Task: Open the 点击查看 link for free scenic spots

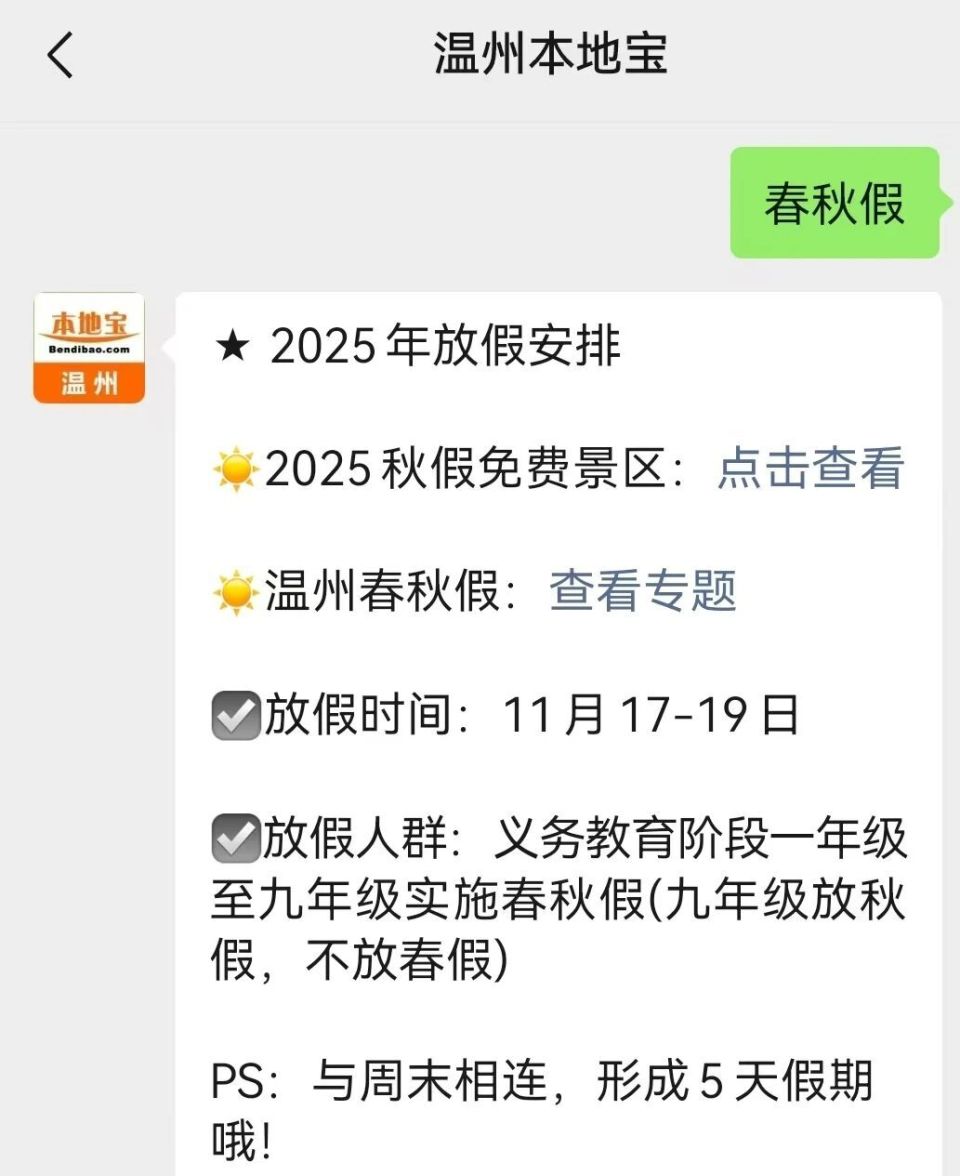Action: pos(810,470)
